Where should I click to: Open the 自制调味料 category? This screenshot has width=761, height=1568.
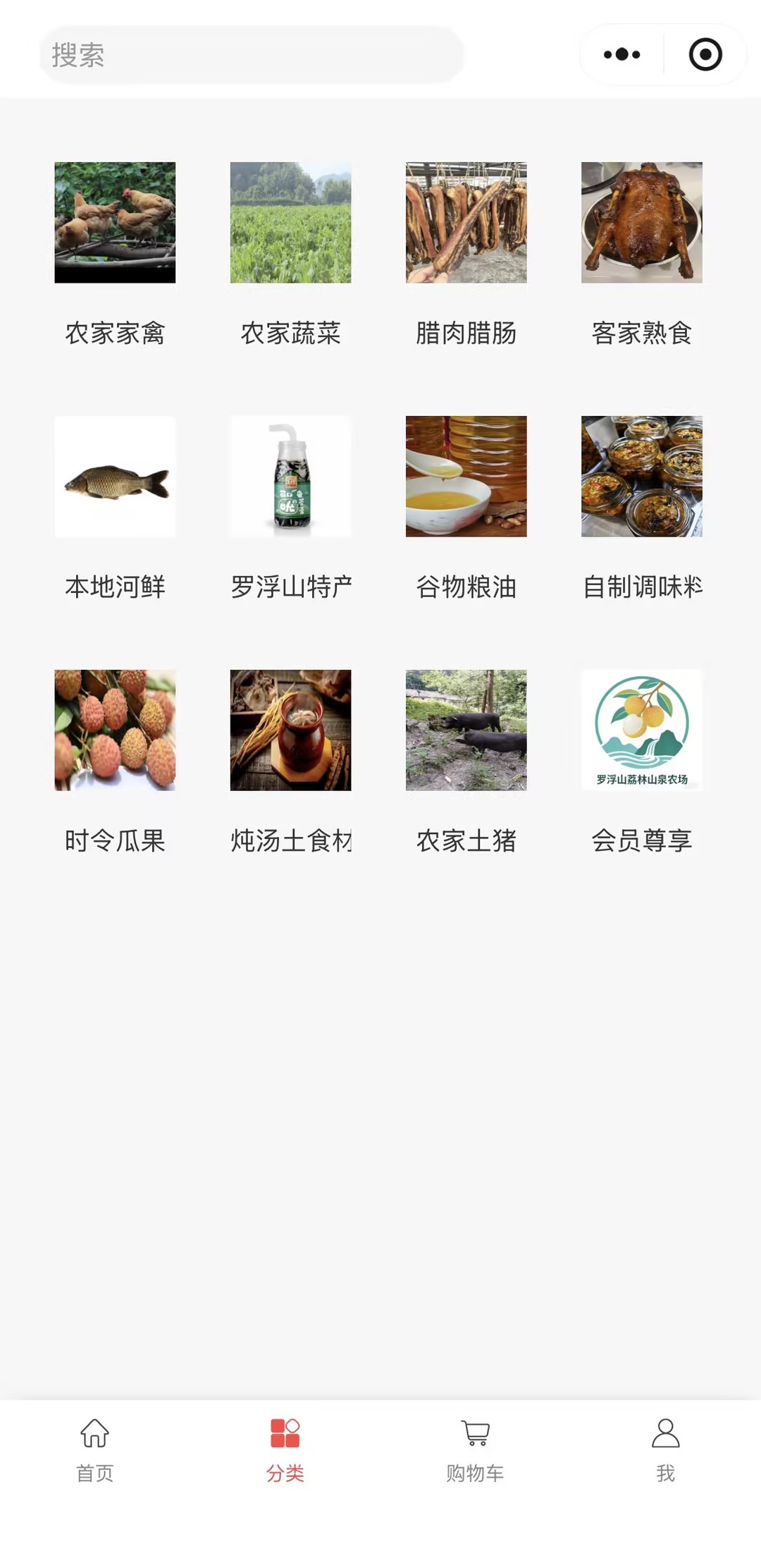(641, 477)
